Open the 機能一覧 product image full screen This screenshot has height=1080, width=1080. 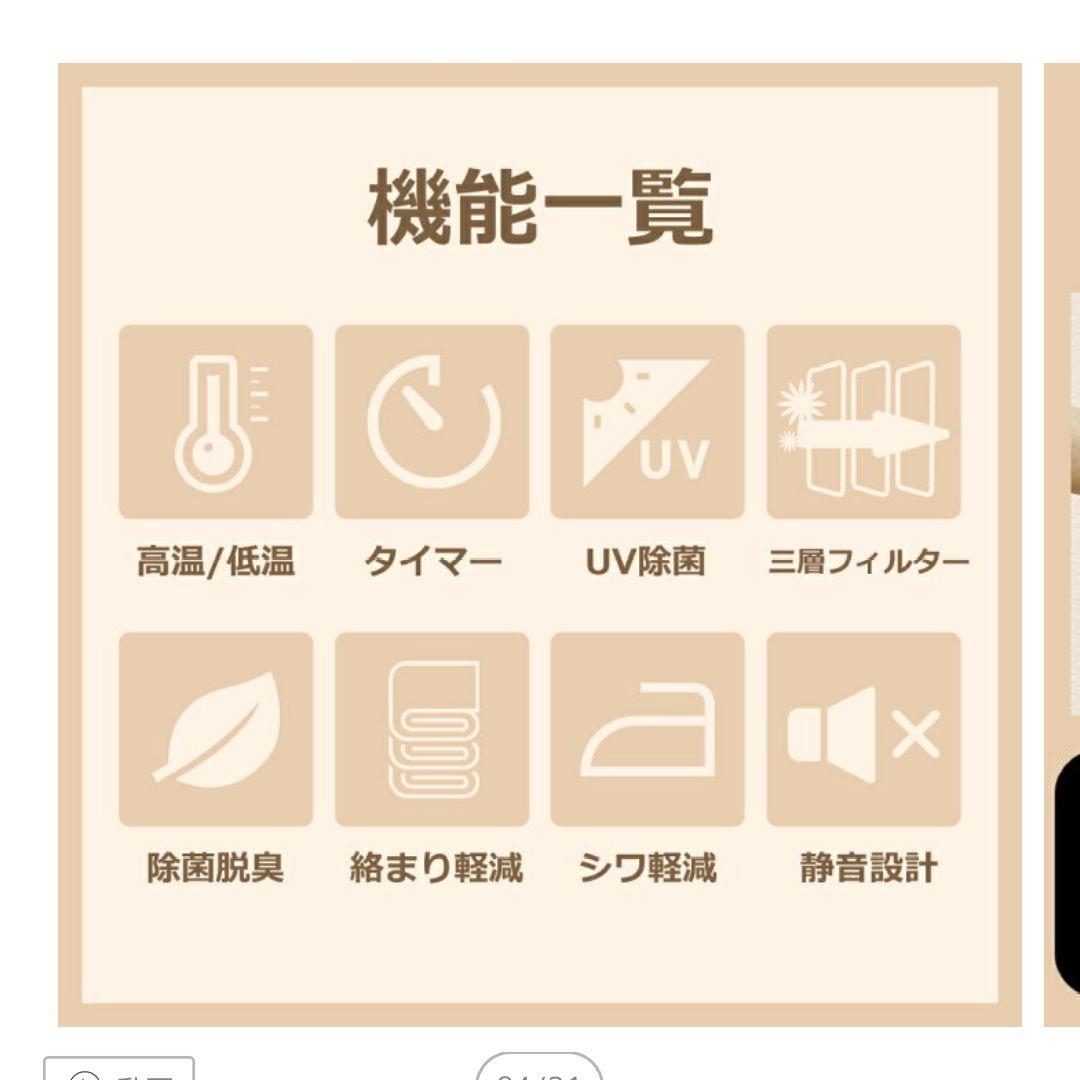click(540, 545)
